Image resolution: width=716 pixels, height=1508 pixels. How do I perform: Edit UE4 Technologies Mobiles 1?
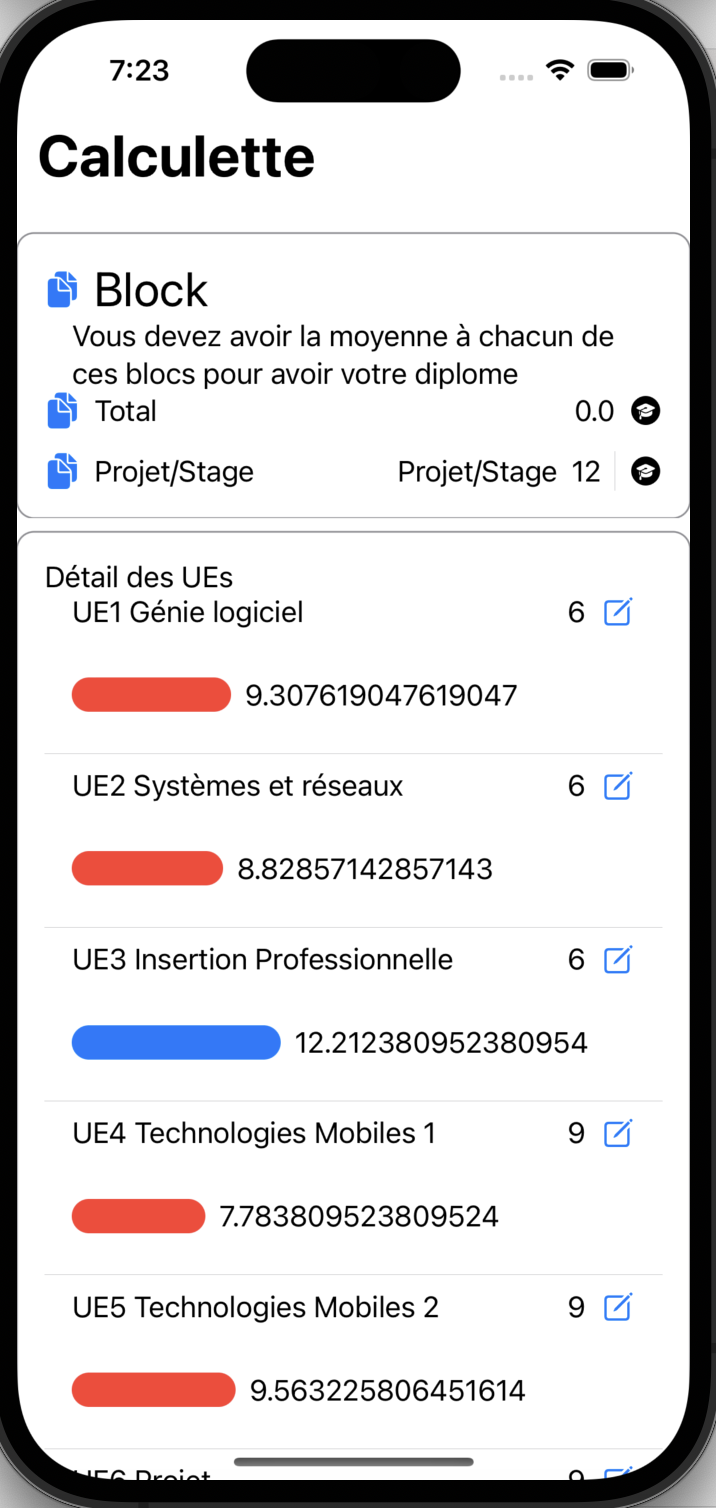pyautogui.click(x=618, y=1133)
